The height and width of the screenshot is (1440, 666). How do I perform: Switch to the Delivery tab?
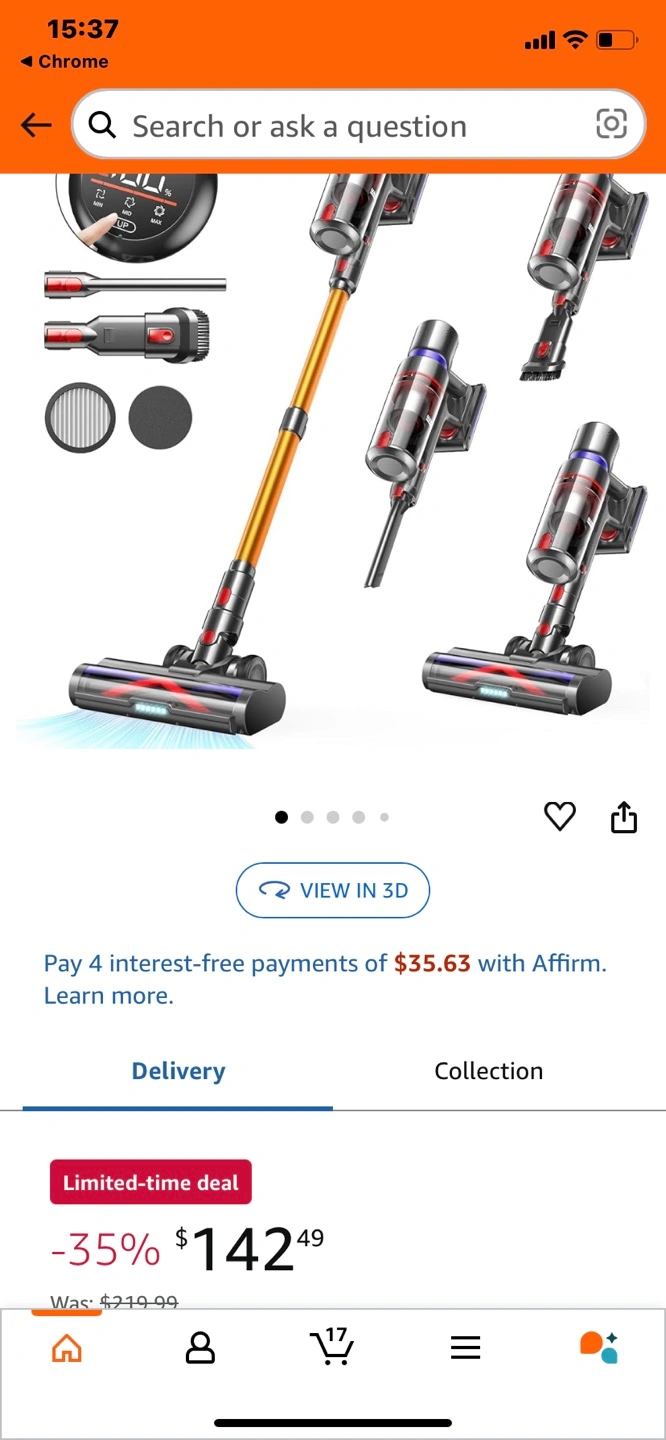click(x=178, y=1071)
